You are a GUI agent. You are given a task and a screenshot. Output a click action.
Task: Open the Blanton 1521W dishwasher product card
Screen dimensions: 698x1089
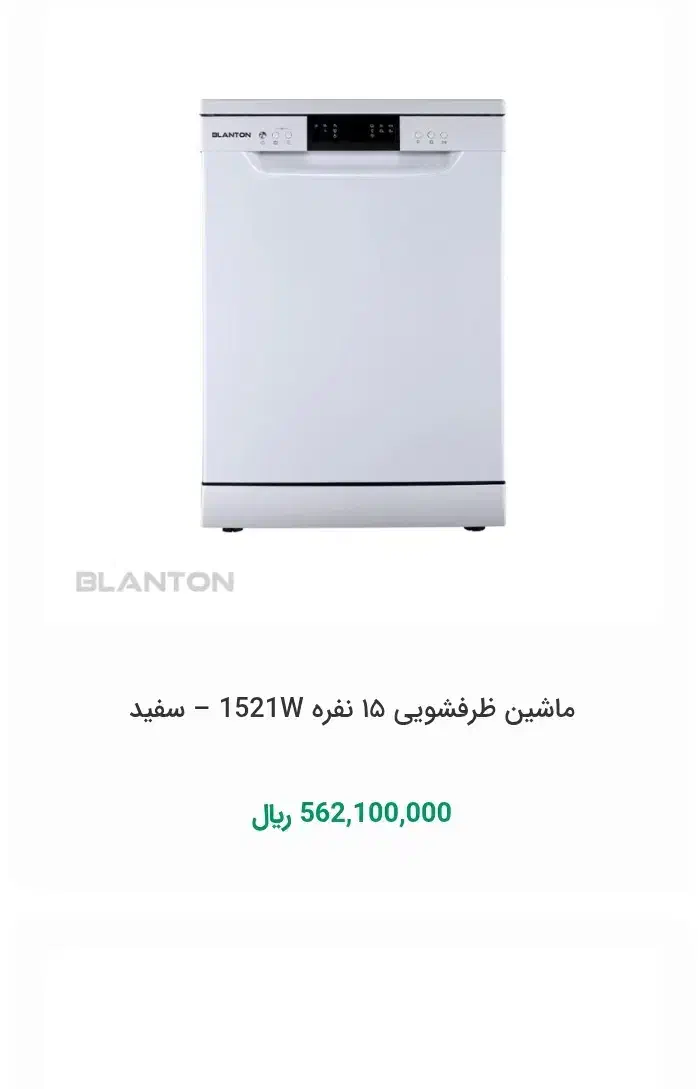tap(352, 709)
